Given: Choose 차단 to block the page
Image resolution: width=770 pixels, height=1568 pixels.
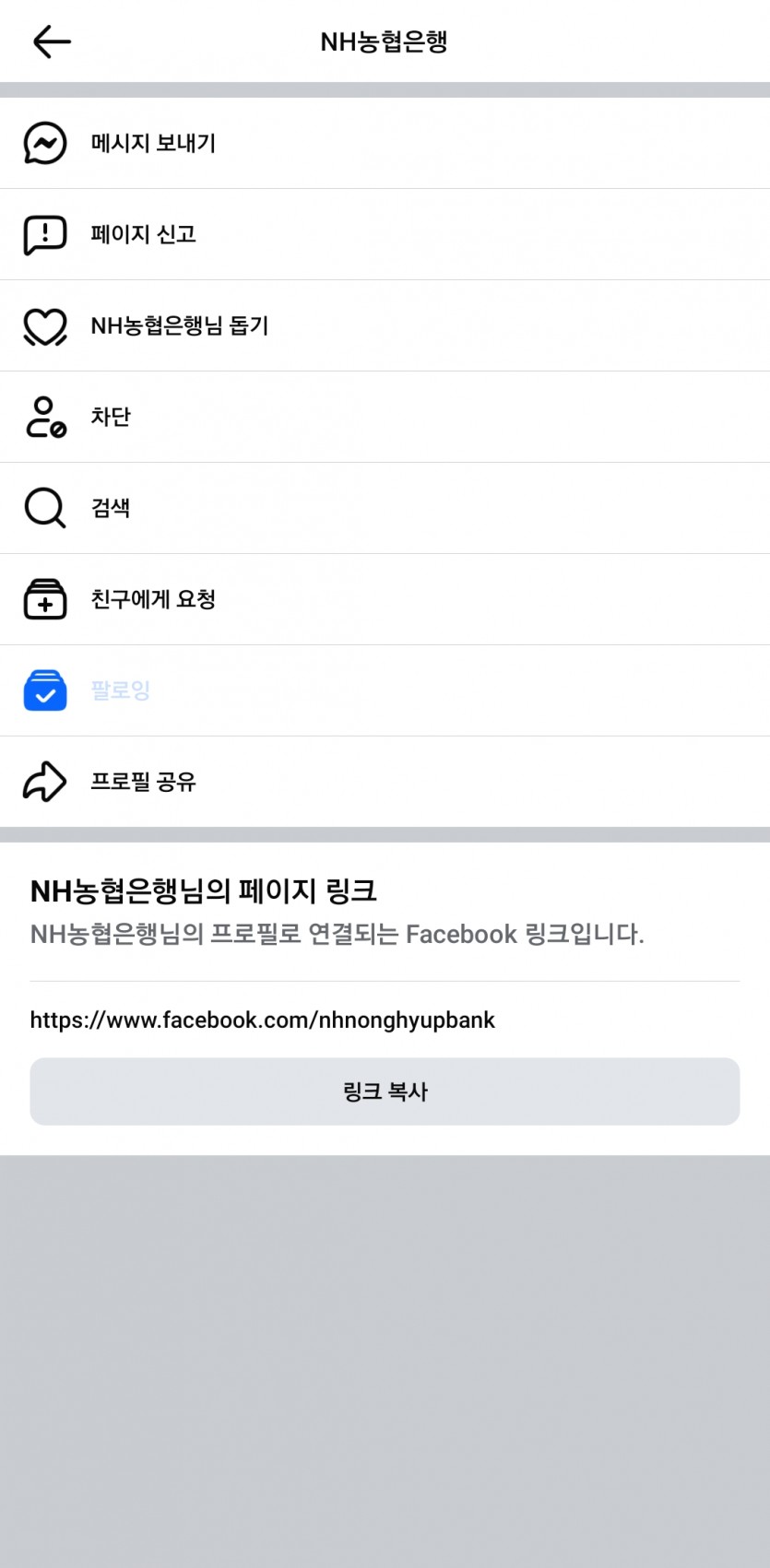Looking at the screenshot, I should click(x=385, y=417).
